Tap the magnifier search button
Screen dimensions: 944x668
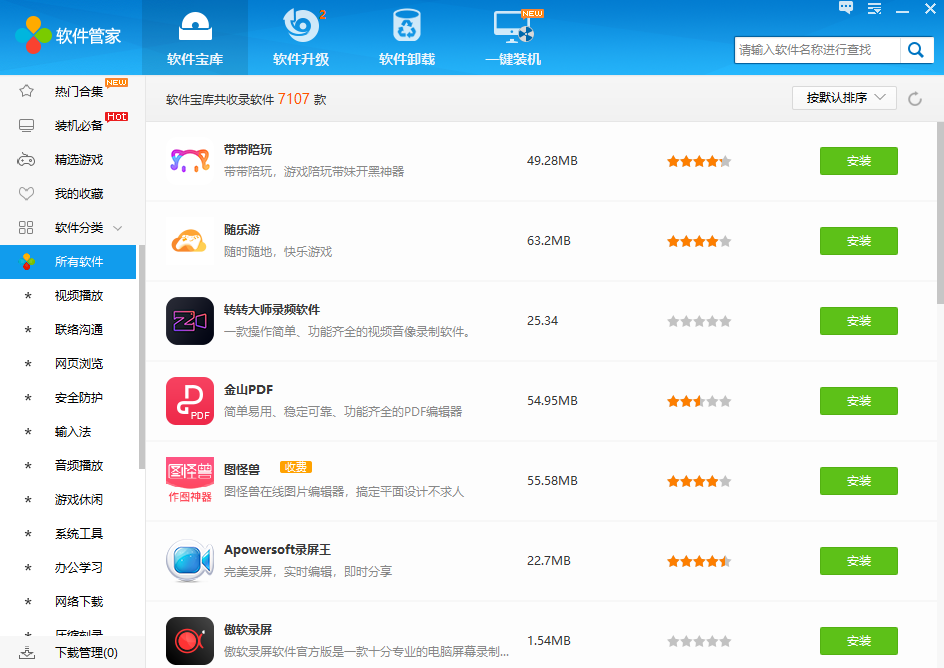tap(915, 49)
